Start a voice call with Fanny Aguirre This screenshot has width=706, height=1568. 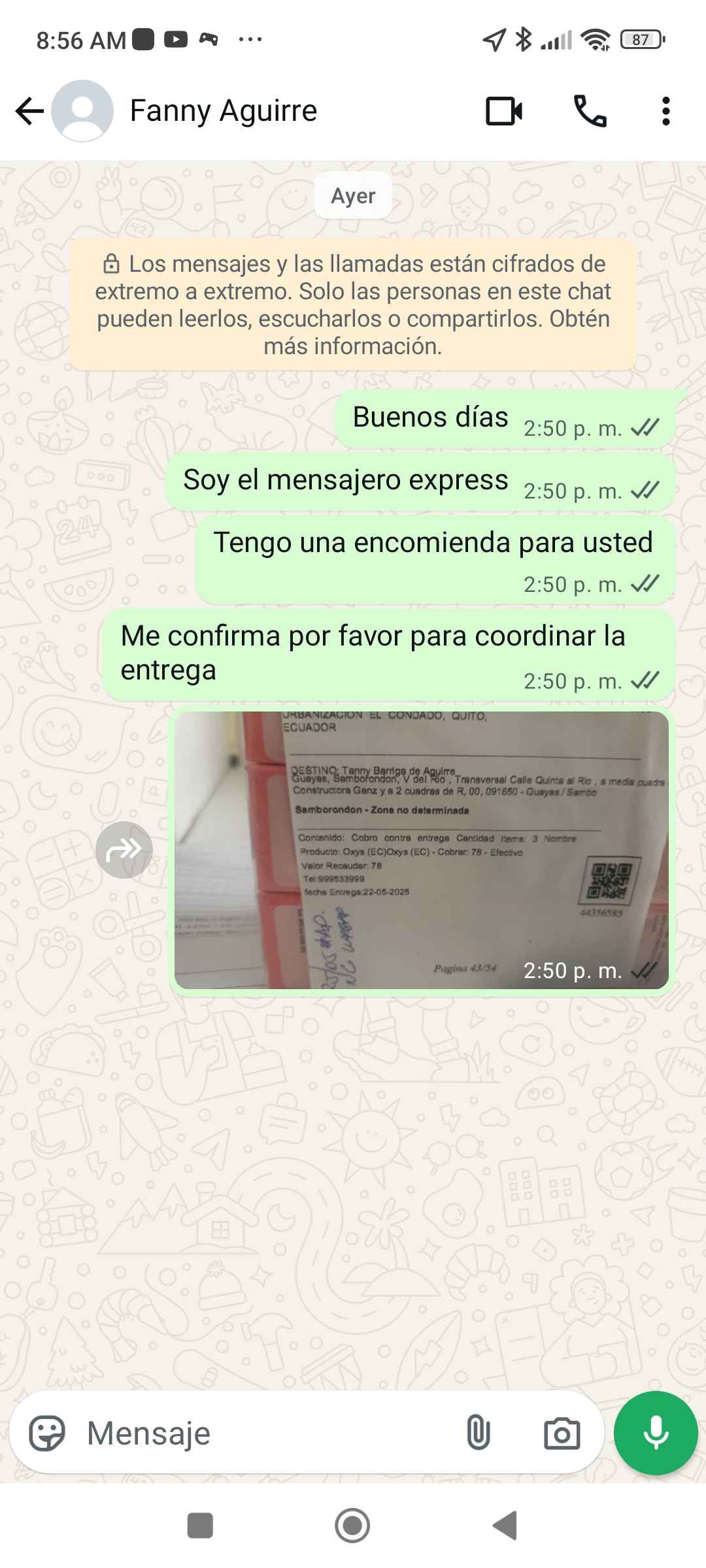[x=590, y=111]
